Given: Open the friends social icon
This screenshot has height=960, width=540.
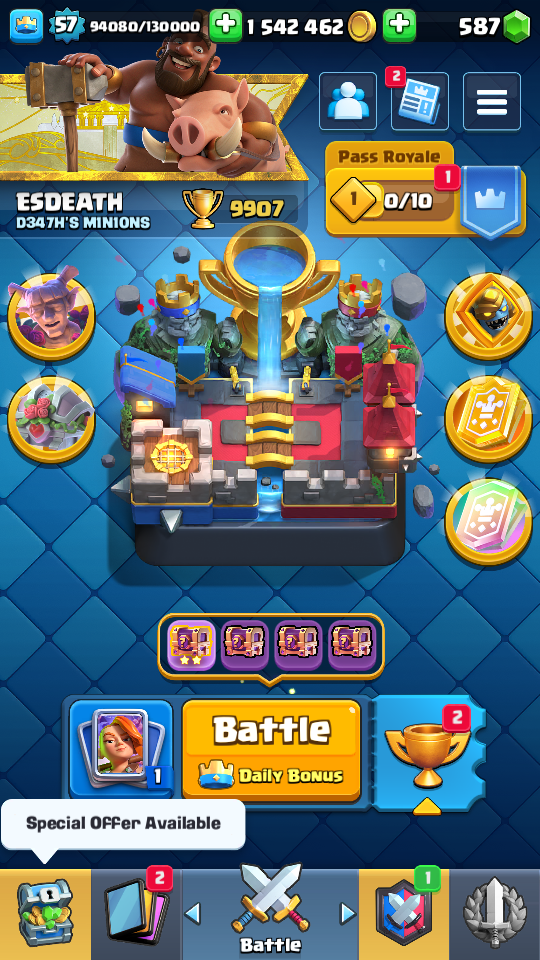Looking at the screenshot, I should pos(348,102).
